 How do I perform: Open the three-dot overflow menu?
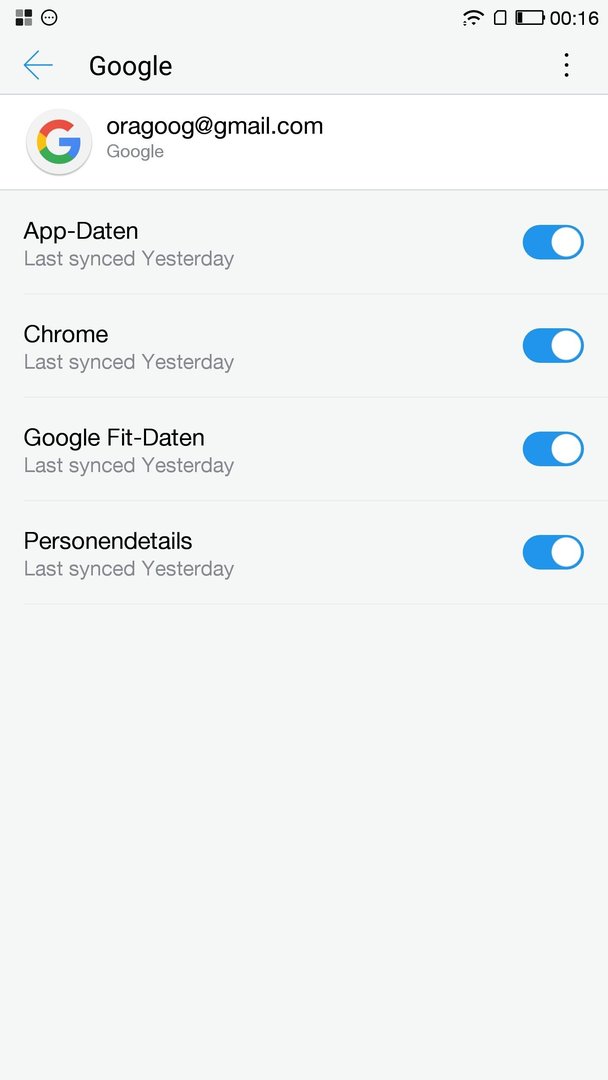[x=566, y=66]
